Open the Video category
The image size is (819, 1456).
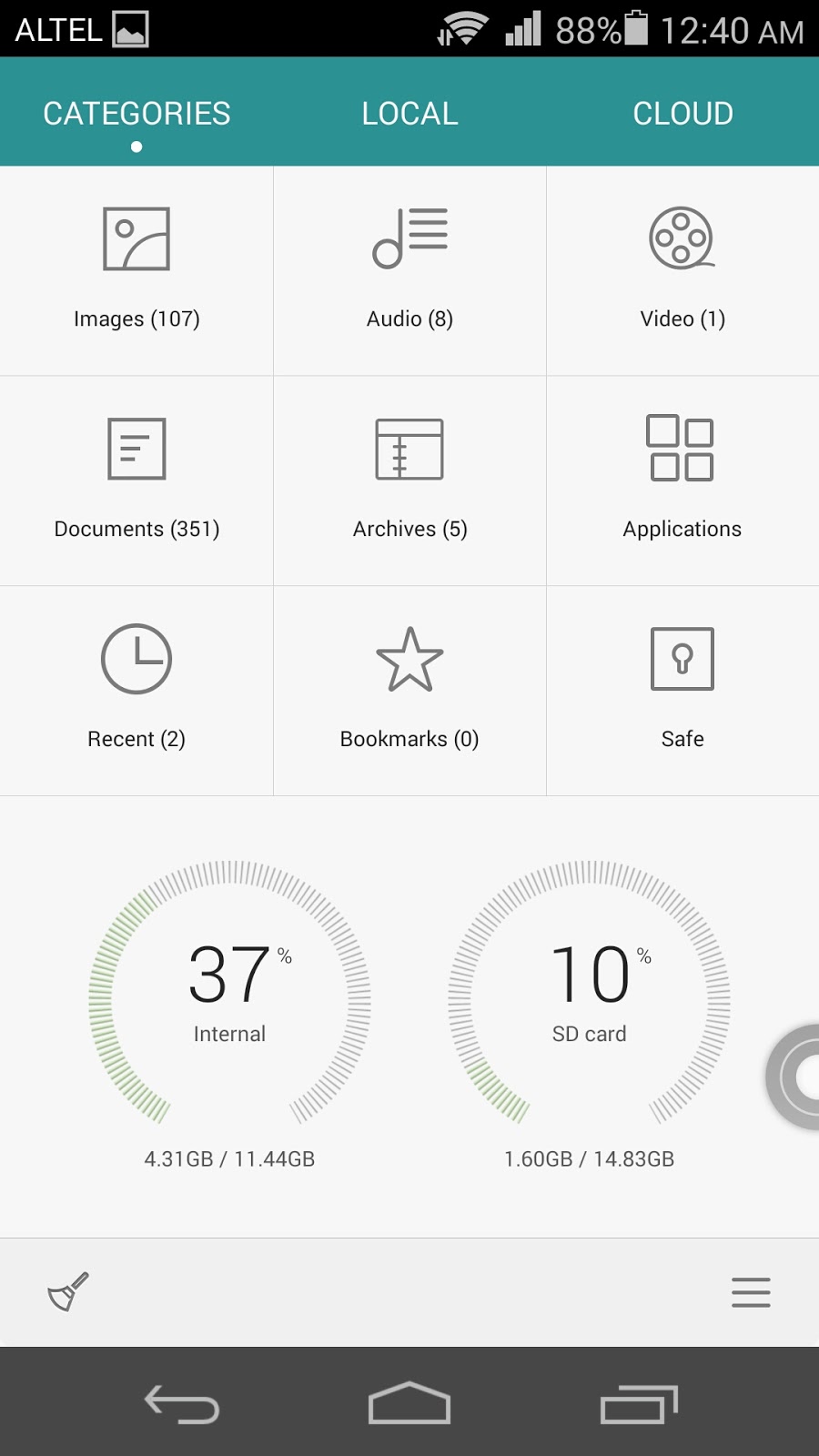coord(682,271)
